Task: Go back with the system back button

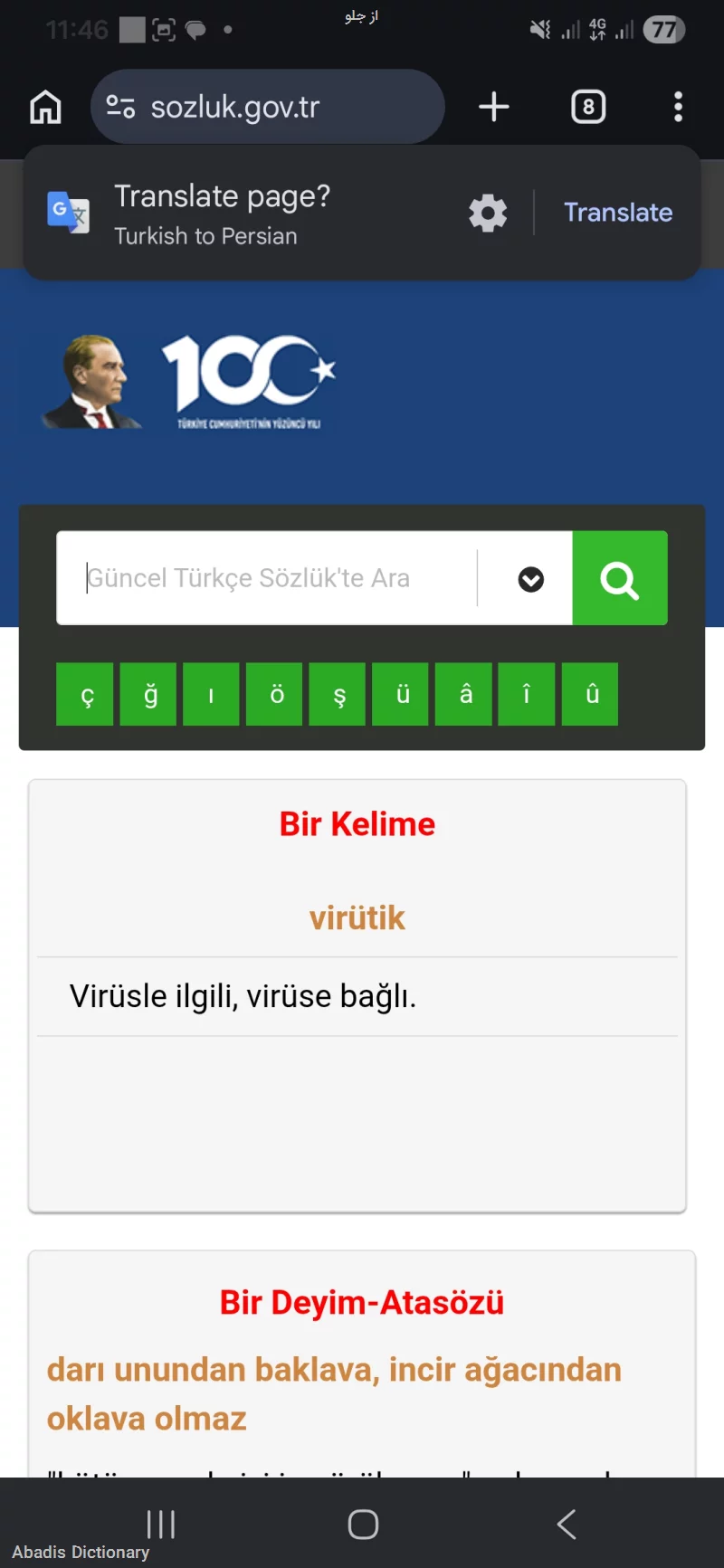Action: 567,1525
